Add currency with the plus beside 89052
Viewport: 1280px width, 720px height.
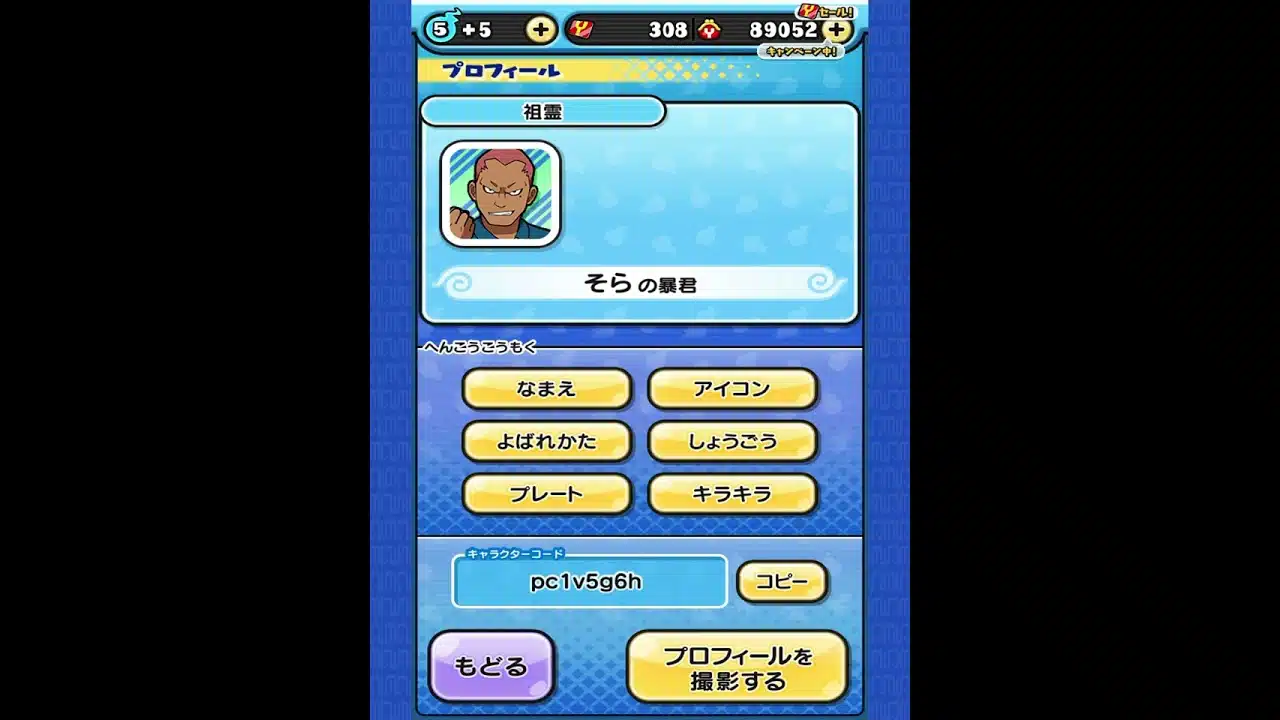coord(836,30)
